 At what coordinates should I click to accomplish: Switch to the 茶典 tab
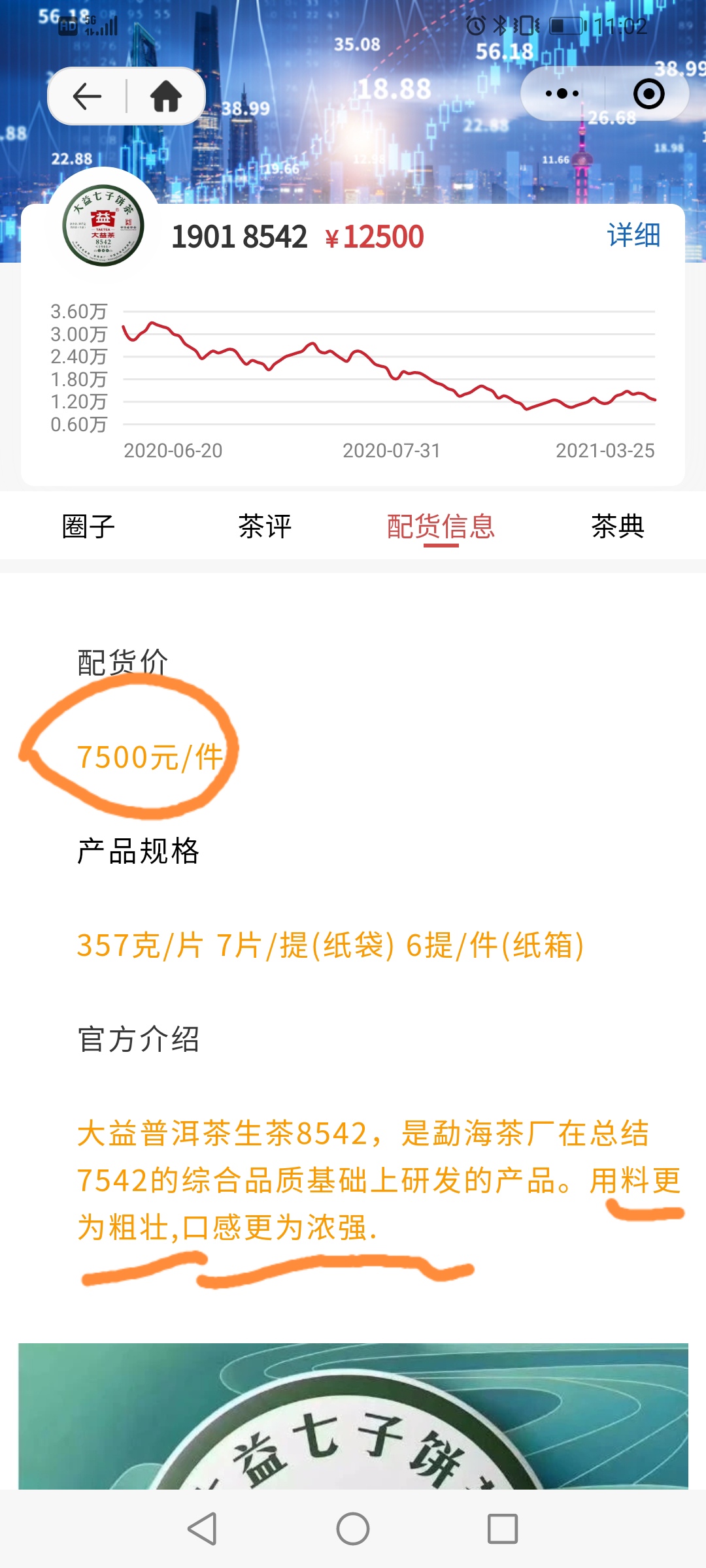(618, 526)
